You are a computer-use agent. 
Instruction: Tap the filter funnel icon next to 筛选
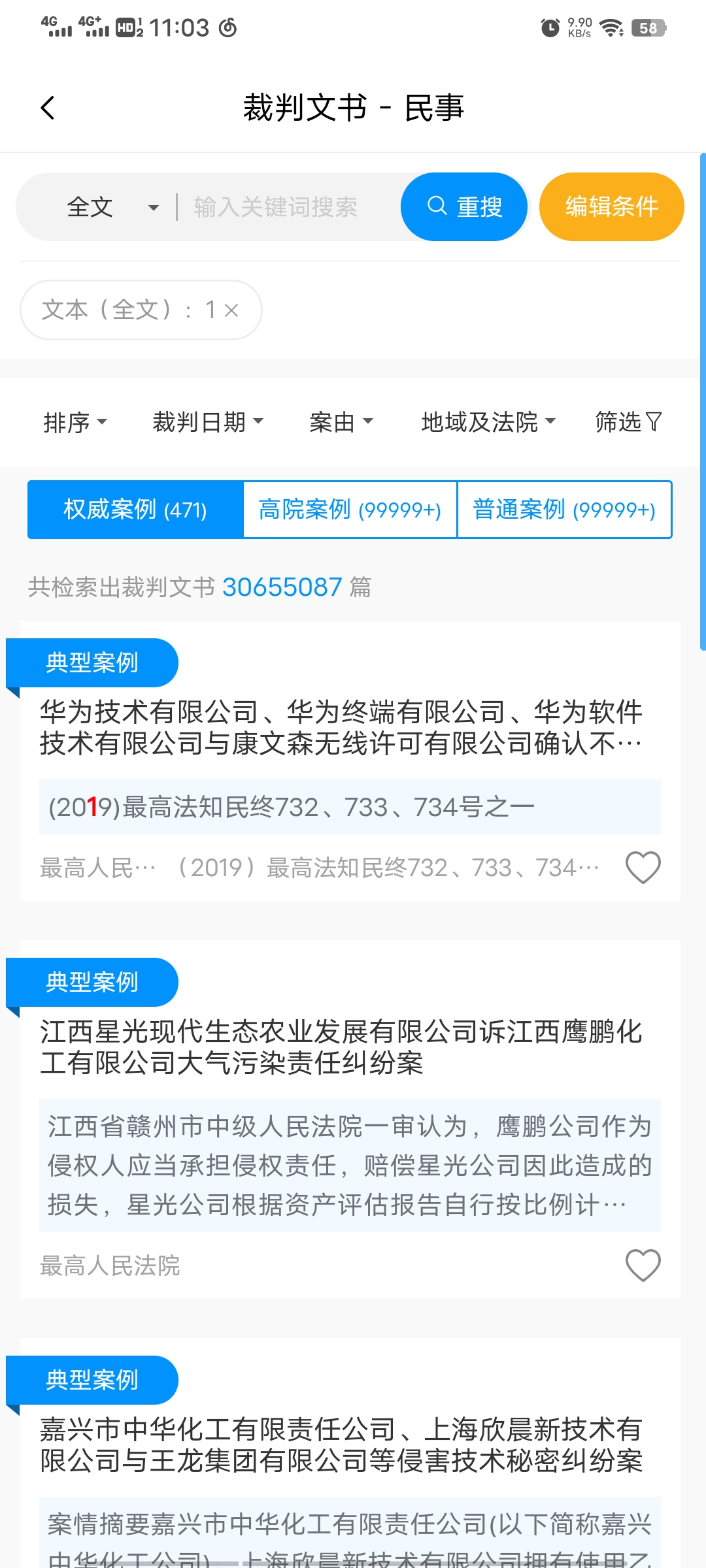click(652, 422)
